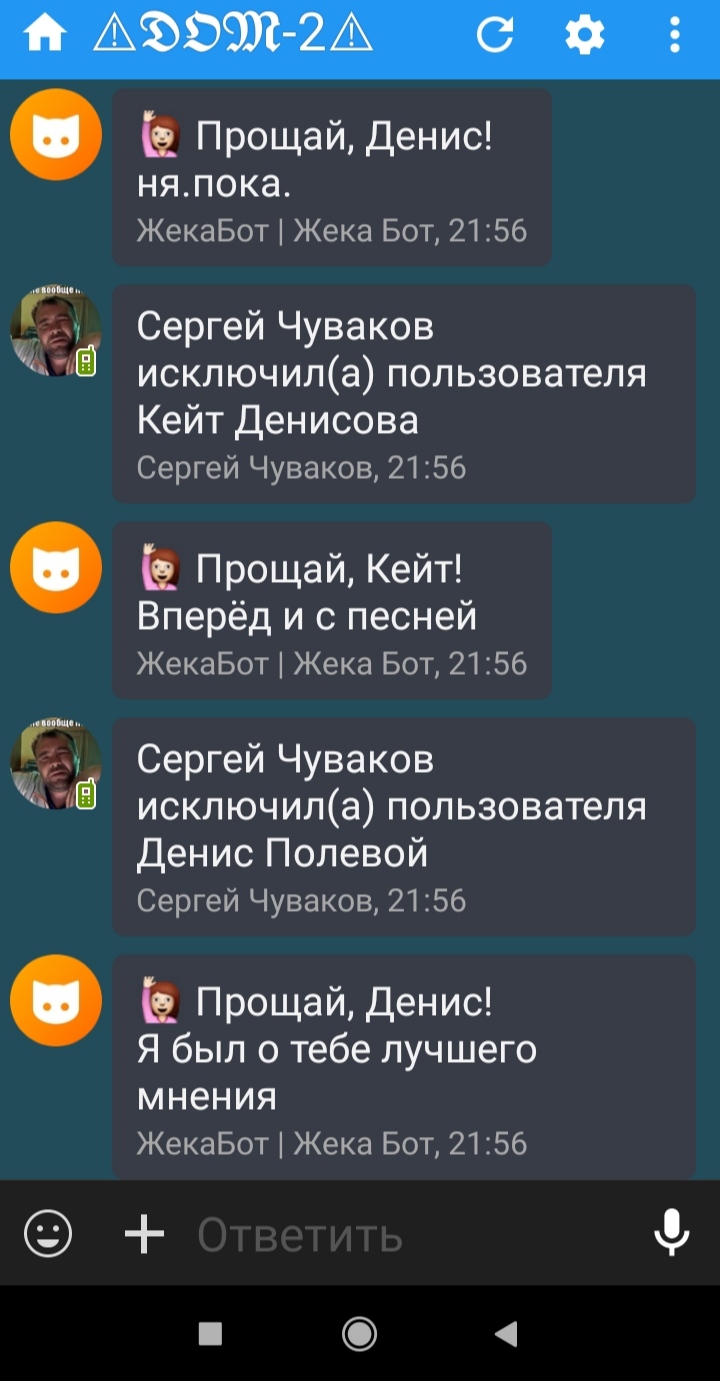The width and height of the screenshot is (720, 1381).
Task: Open Сергей Чуваков's avatar near Кейт Денисова message
Action: point(55,332)
